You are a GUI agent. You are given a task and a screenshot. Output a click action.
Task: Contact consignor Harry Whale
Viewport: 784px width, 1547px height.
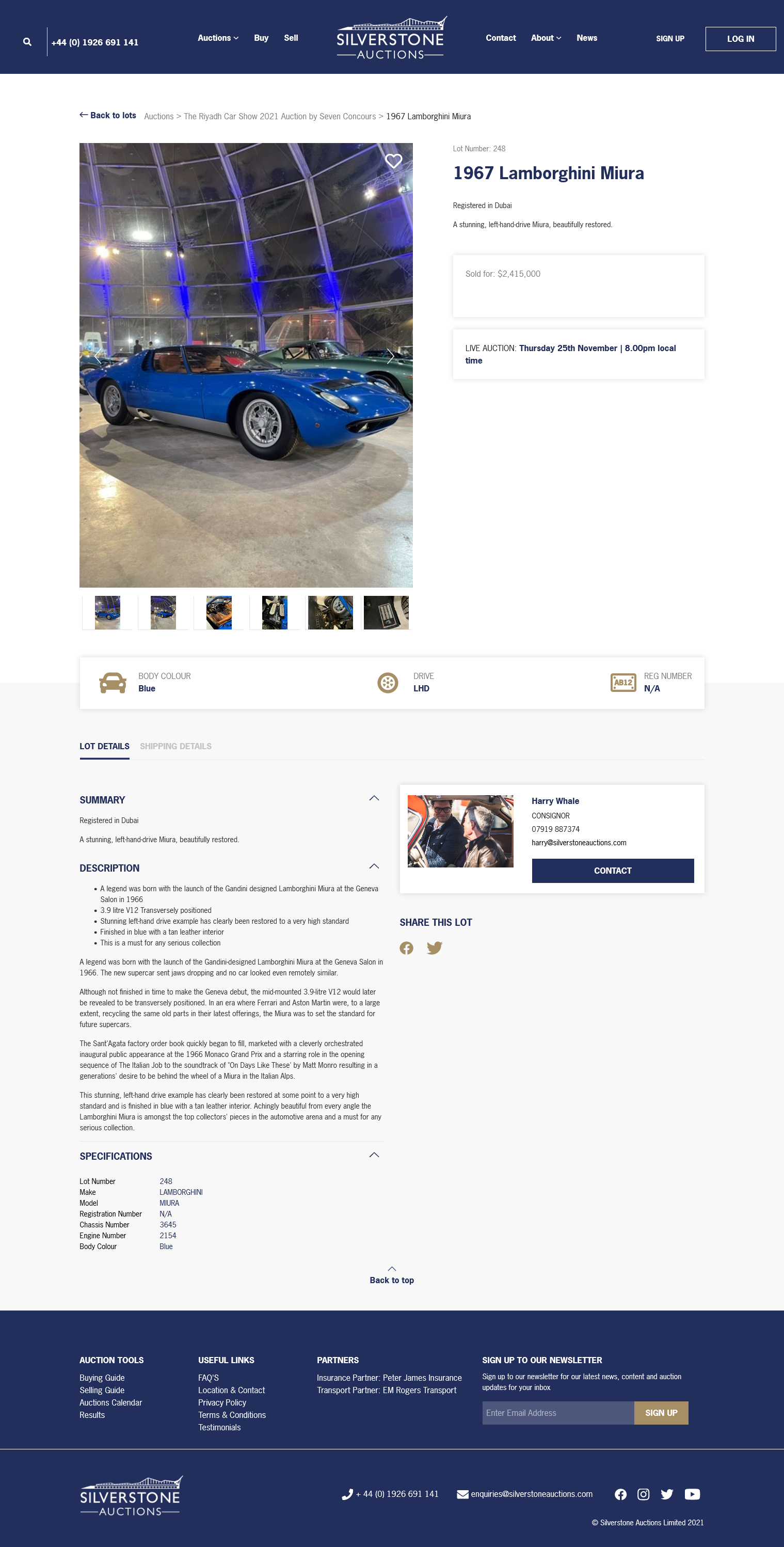(612, 871)
